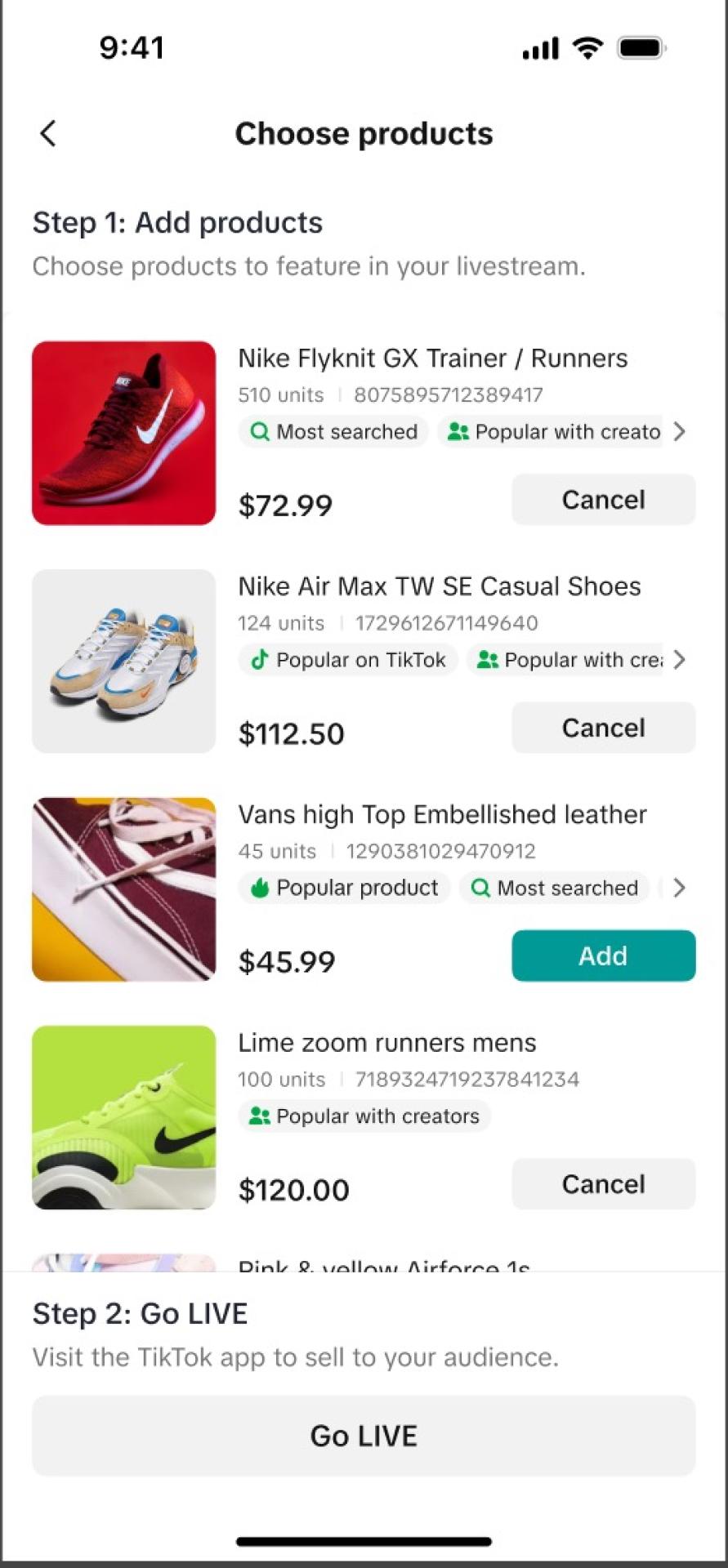Click the Most searched icon on Vans badge

[480, 888]
